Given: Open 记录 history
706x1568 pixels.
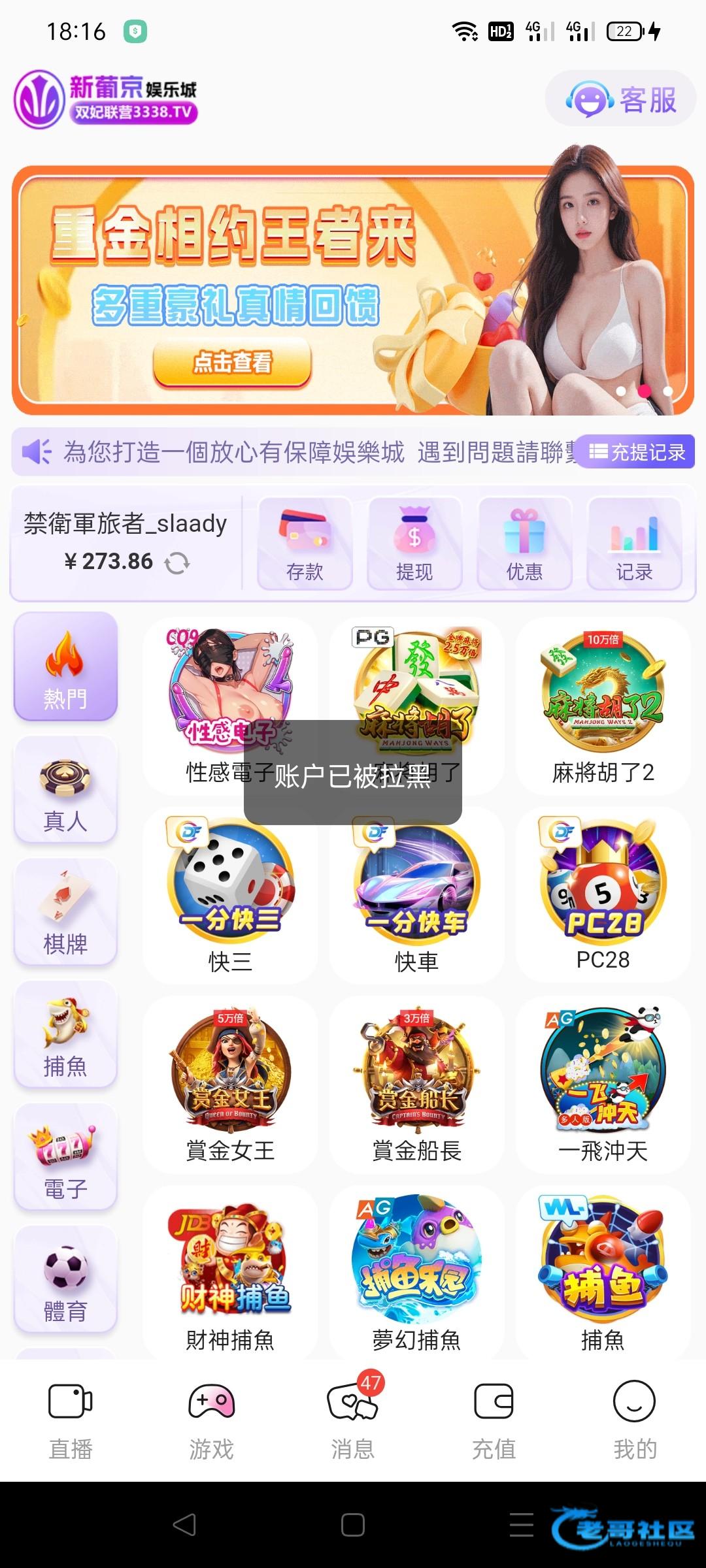Looking at the screenshot, I should pos(634,544).
